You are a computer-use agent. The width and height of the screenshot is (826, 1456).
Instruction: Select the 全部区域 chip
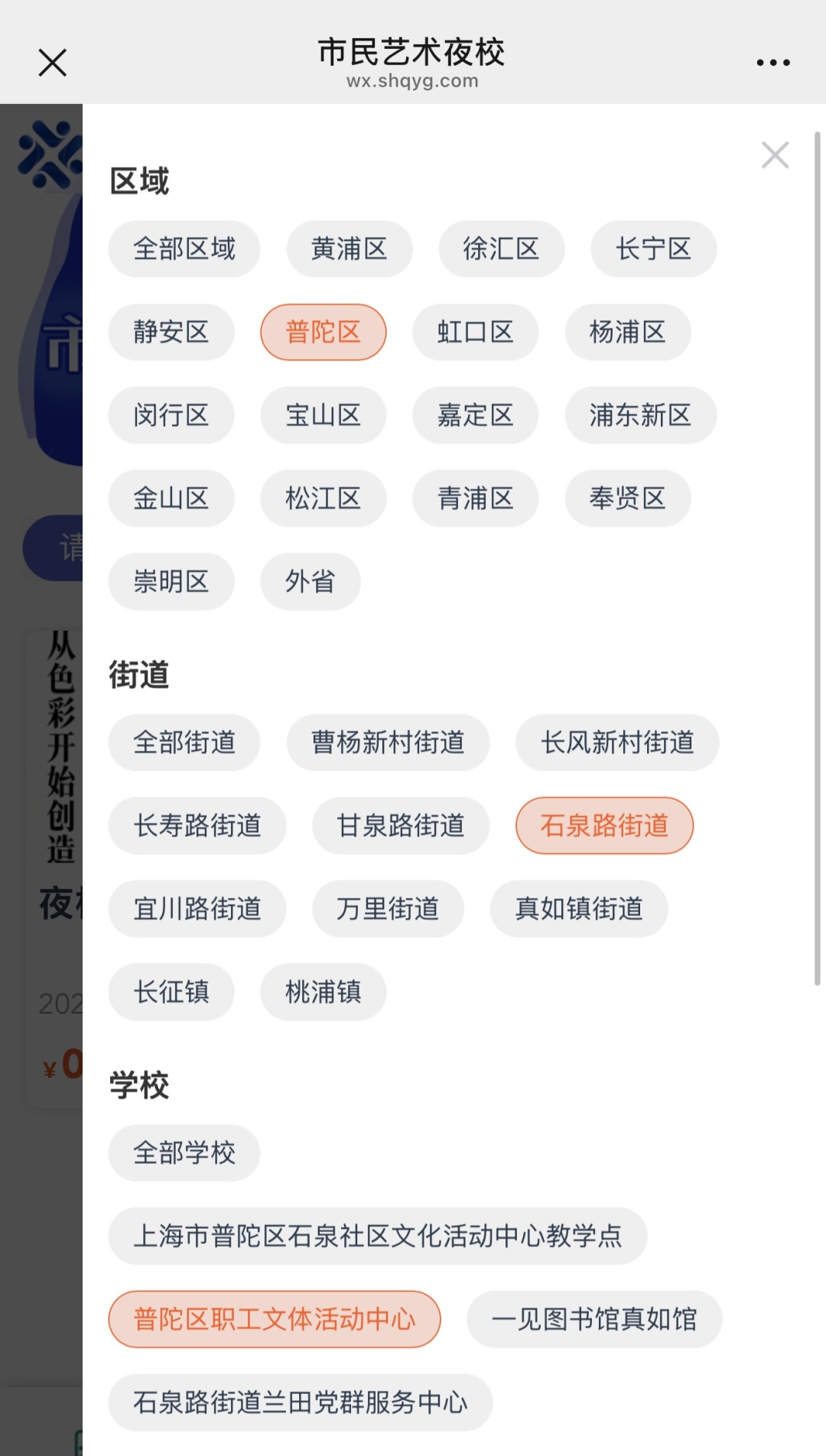[x=184, y=249]
